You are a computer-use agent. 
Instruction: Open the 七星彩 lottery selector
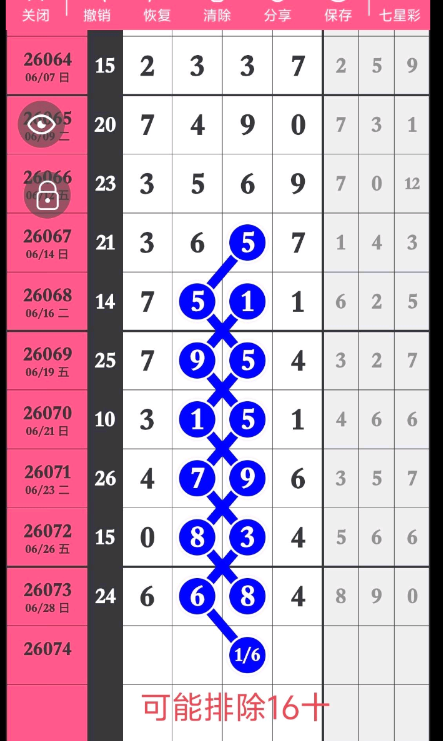click(400, 15)
